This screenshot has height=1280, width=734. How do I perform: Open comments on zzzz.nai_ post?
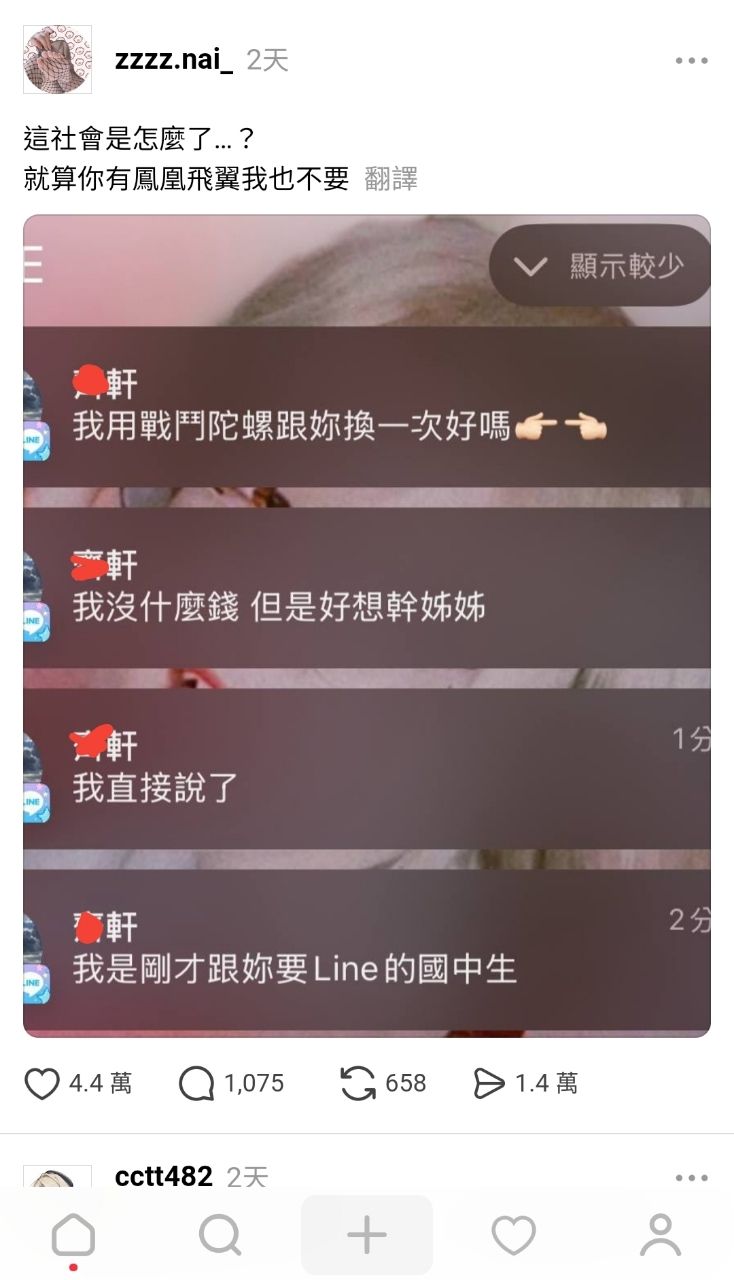tap(196, 1083)
